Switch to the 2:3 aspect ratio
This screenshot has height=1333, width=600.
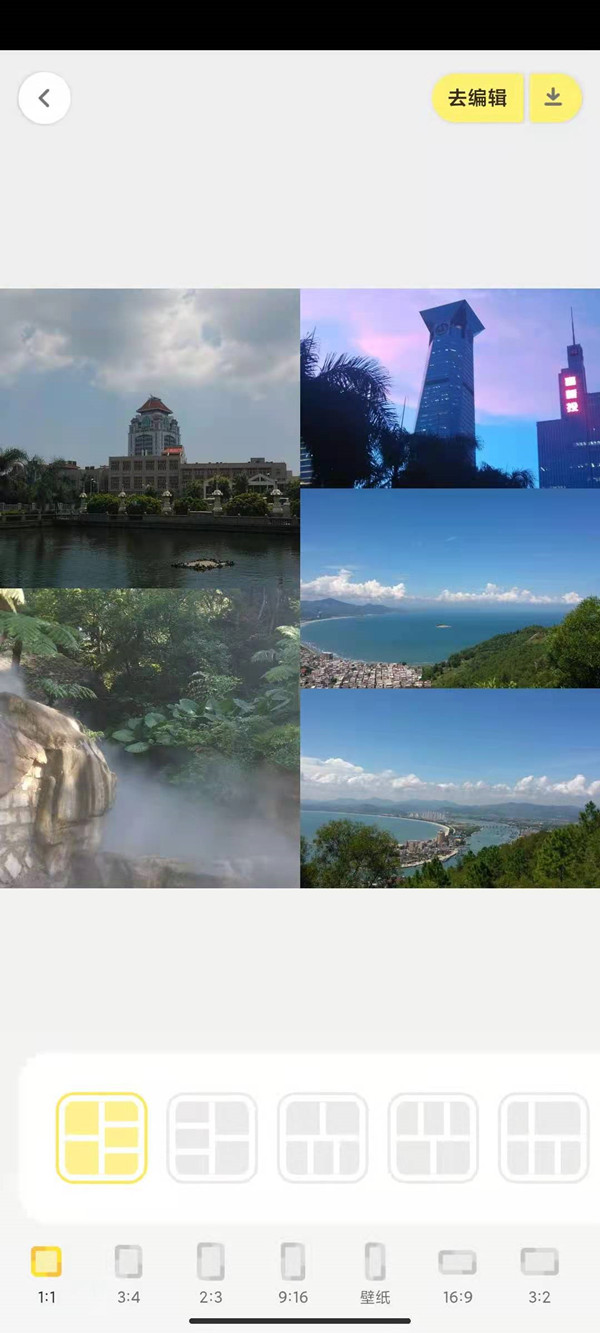tap(210, 1274)
